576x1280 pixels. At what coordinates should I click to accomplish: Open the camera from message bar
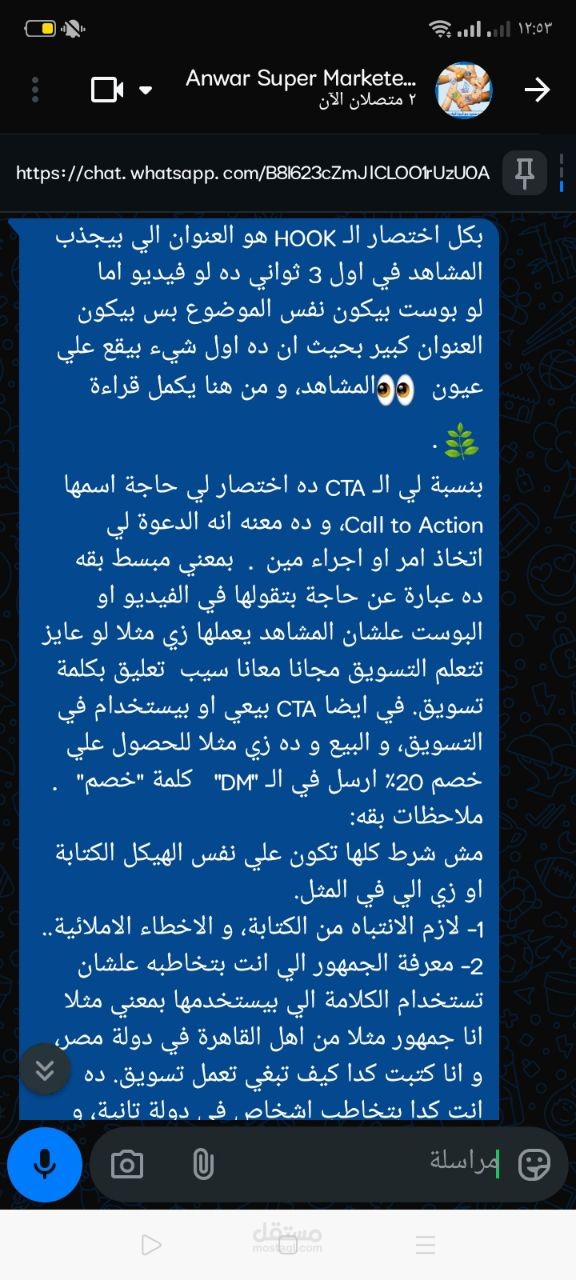click(126, 1164)
